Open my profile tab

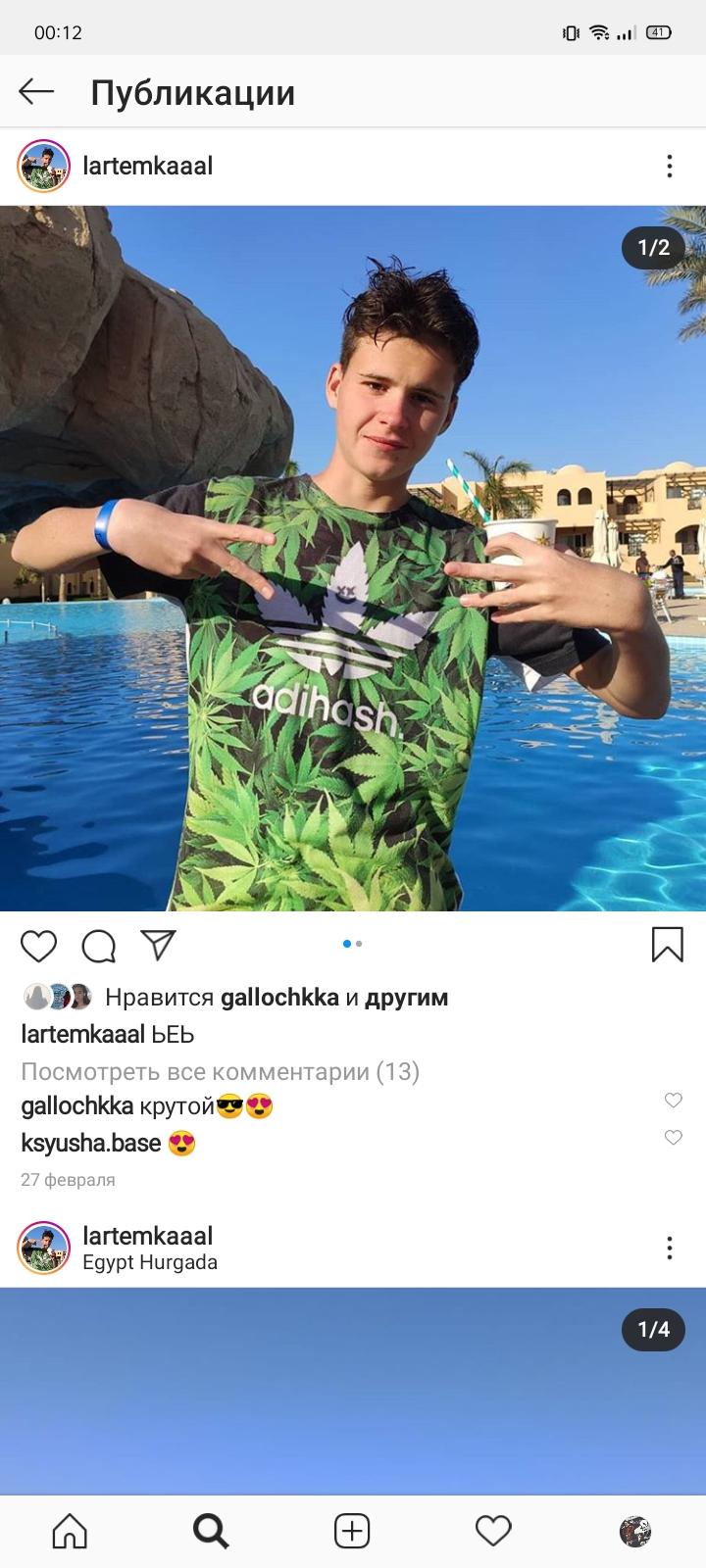point(635,1531)
